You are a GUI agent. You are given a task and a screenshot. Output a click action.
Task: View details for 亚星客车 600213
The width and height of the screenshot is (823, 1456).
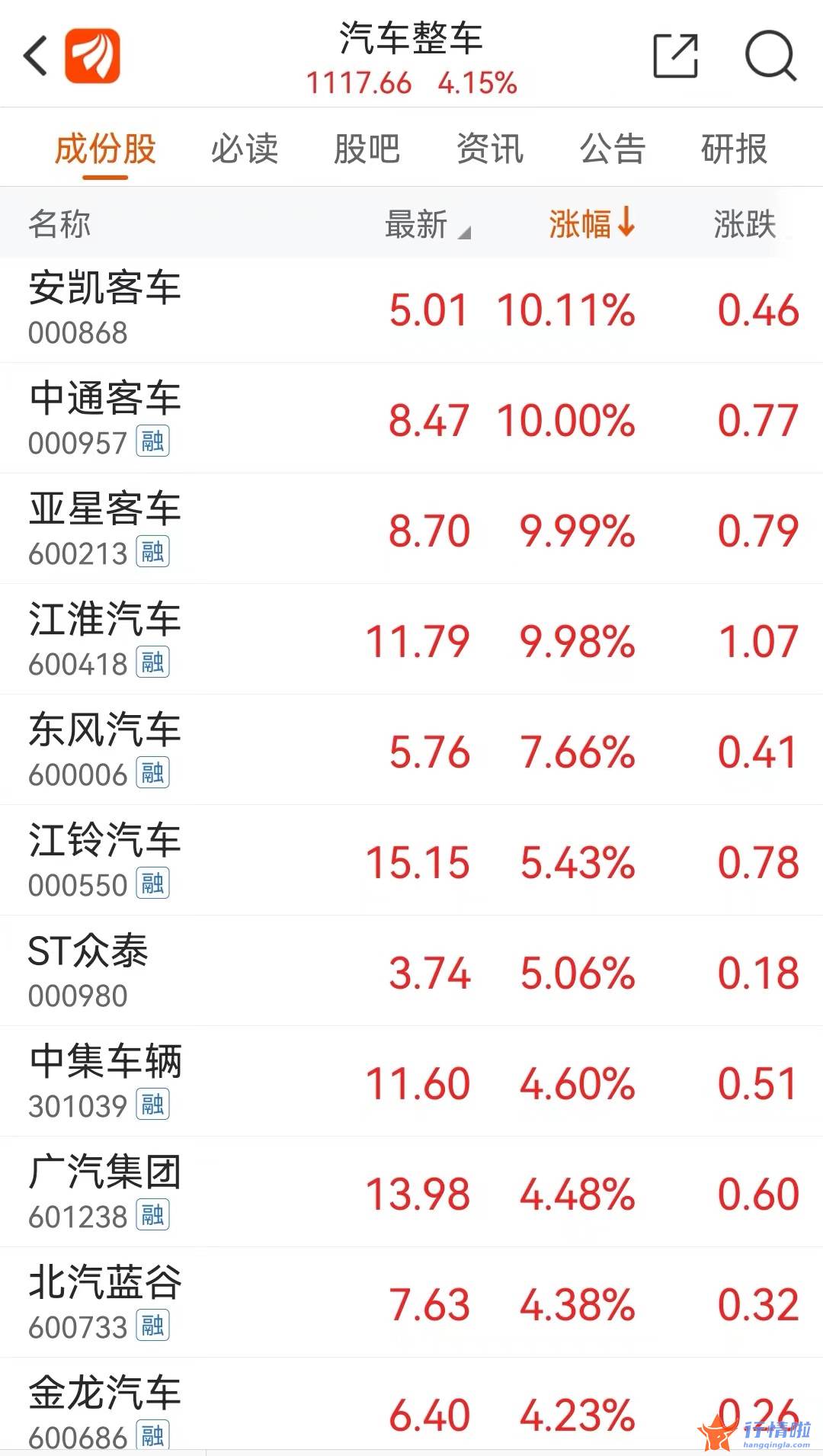411,529
